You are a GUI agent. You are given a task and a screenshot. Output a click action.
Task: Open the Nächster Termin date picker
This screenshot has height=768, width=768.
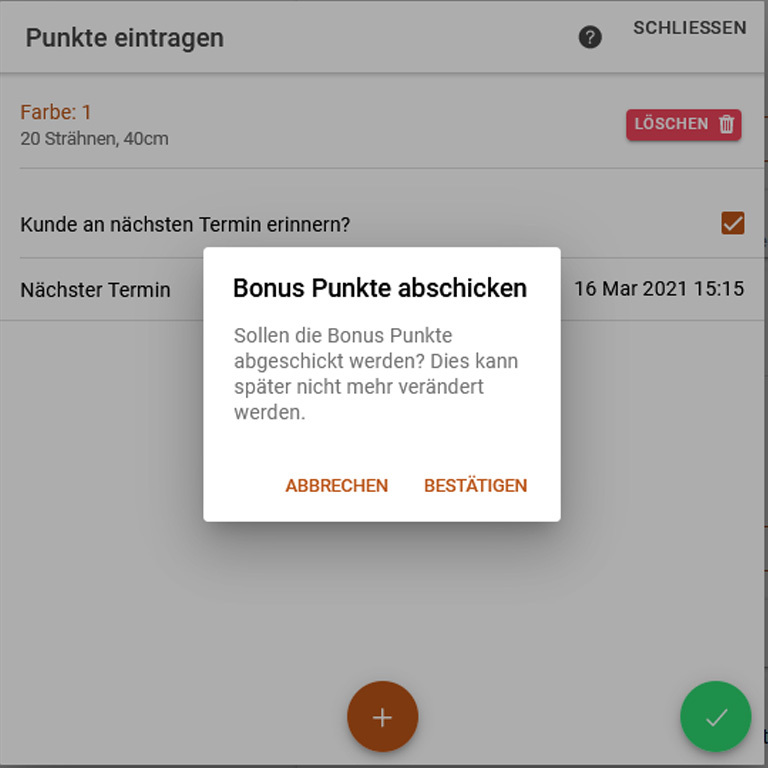[658, 289]
